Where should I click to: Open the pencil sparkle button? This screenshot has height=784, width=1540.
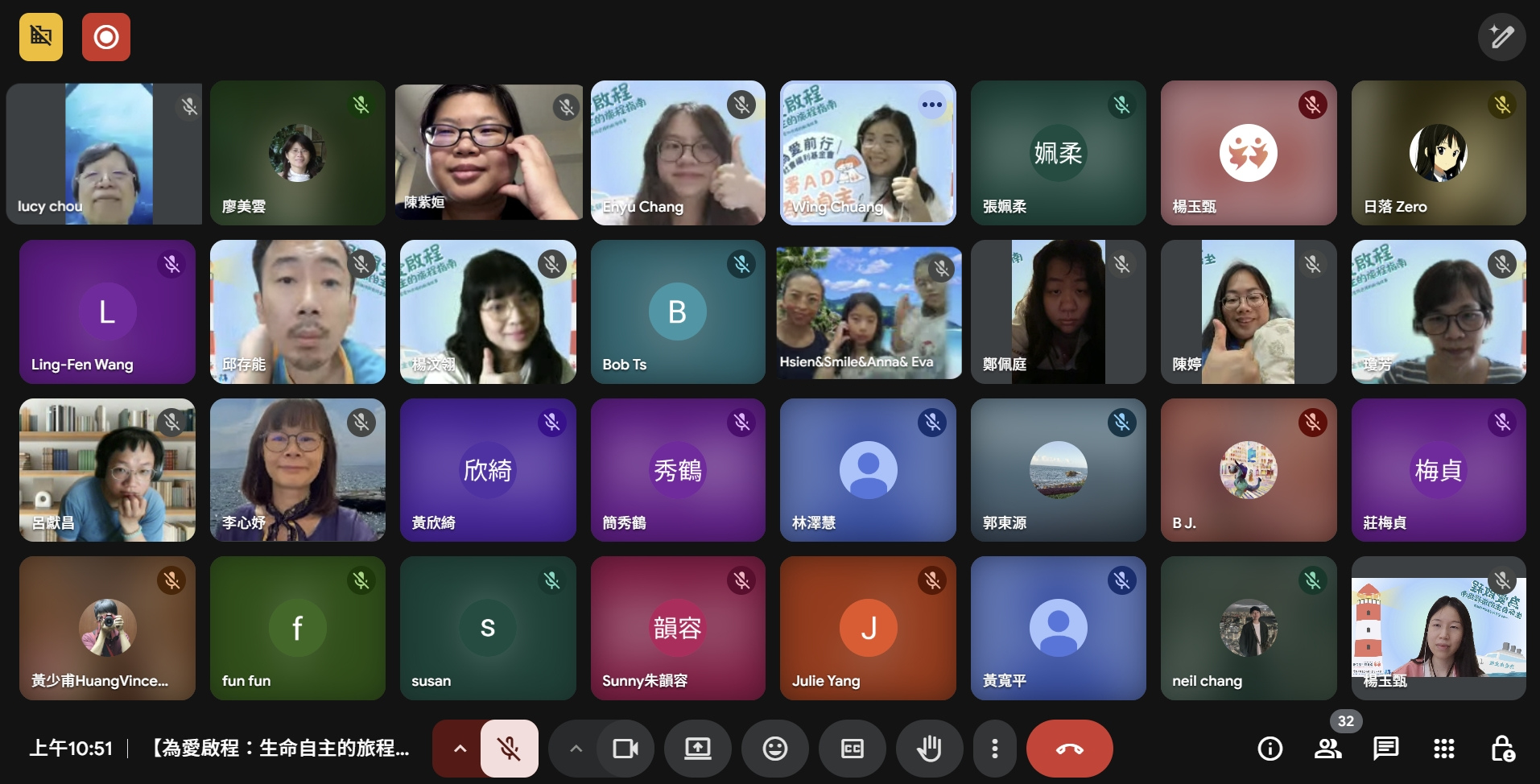coord(1501,37)
